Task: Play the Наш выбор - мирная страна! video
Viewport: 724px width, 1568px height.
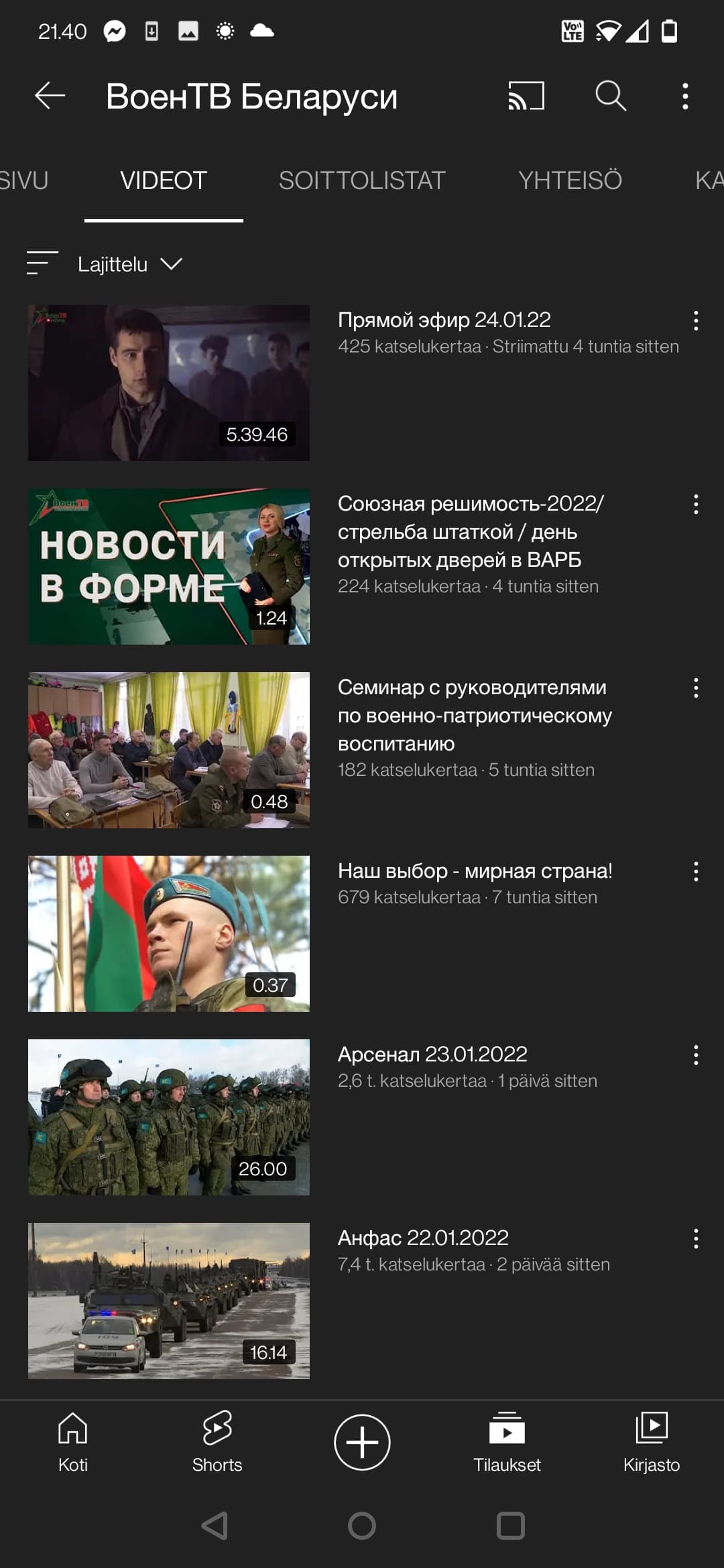Action: (x=169, y=933)
